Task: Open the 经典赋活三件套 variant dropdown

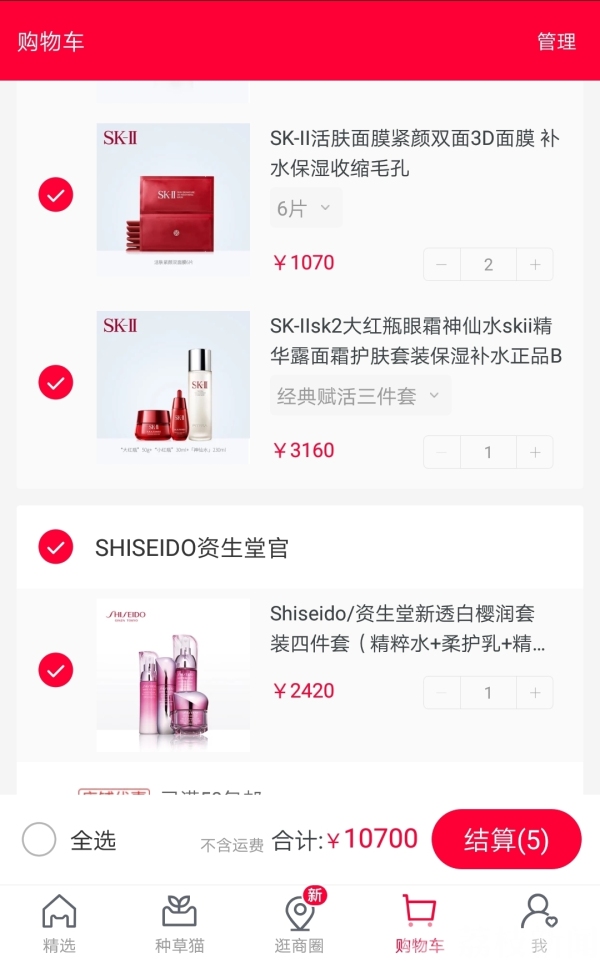Action: point(359,396)
